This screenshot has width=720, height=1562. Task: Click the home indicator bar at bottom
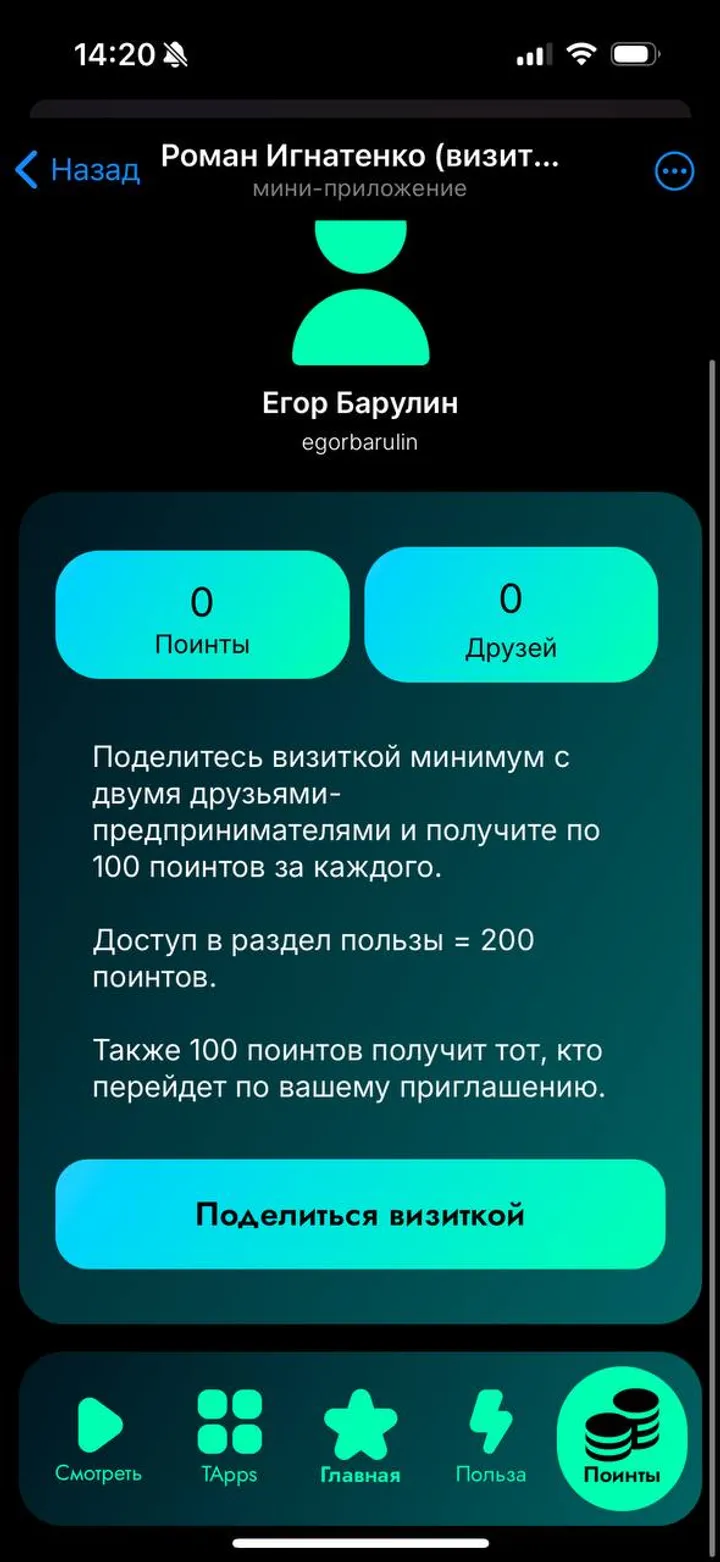[360, 1544]
